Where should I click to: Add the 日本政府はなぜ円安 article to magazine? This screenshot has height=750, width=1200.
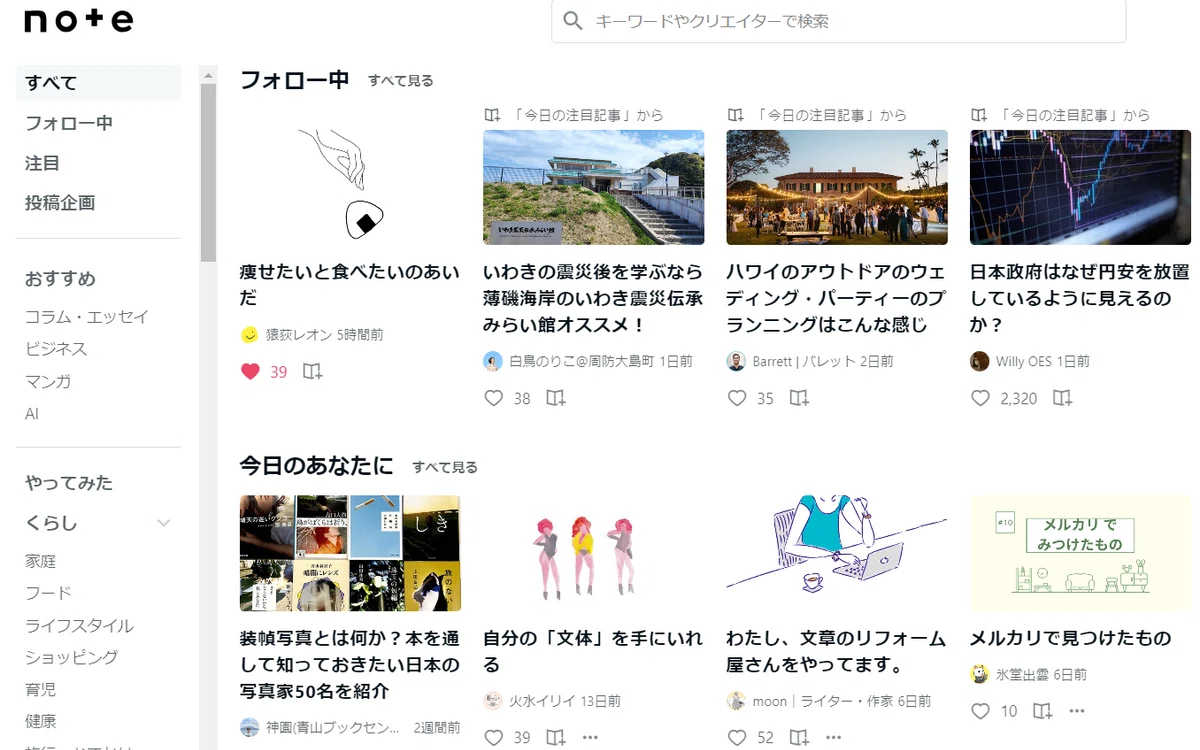1062,398
